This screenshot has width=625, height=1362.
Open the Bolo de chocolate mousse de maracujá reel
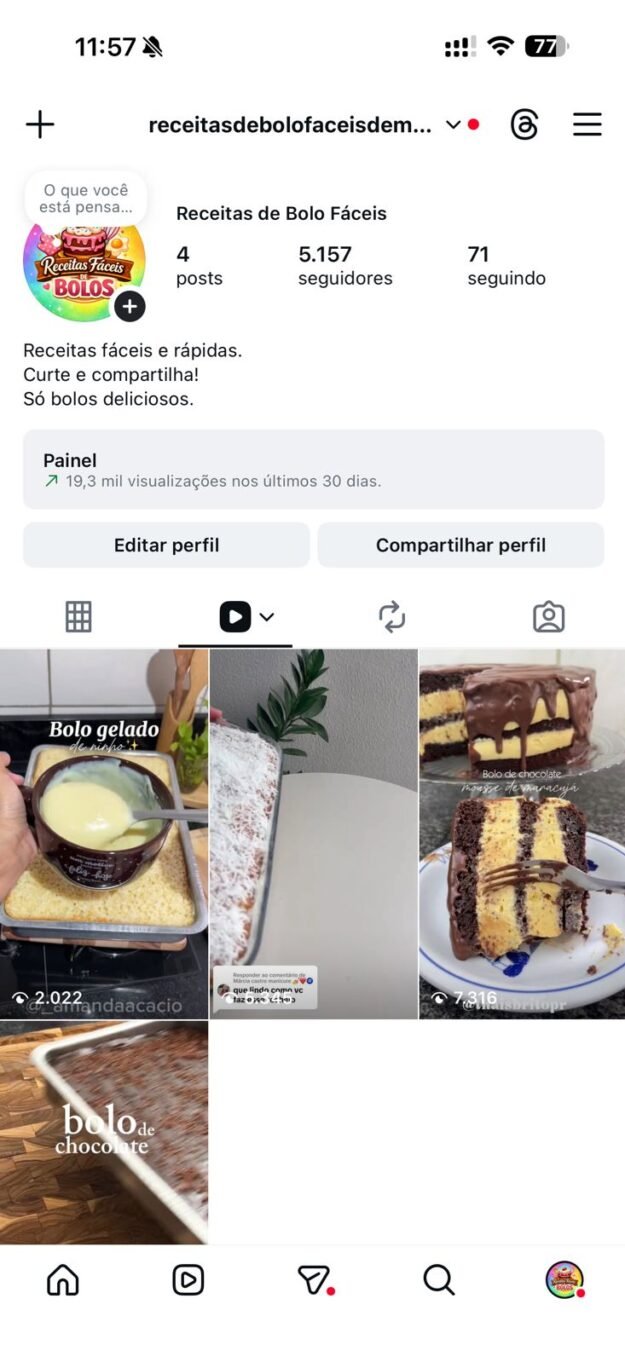click(x=521, y=833)
